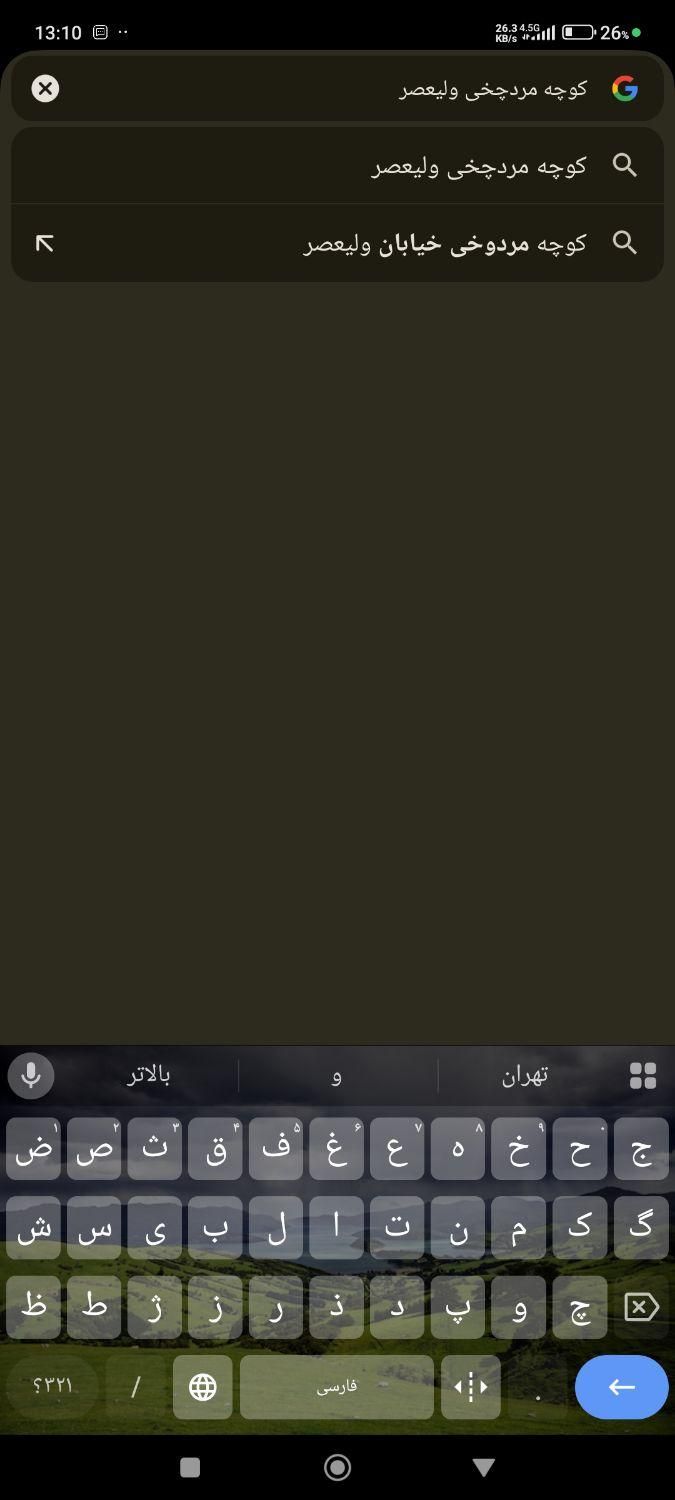Open the keyboard tools grid menu

643,1076
